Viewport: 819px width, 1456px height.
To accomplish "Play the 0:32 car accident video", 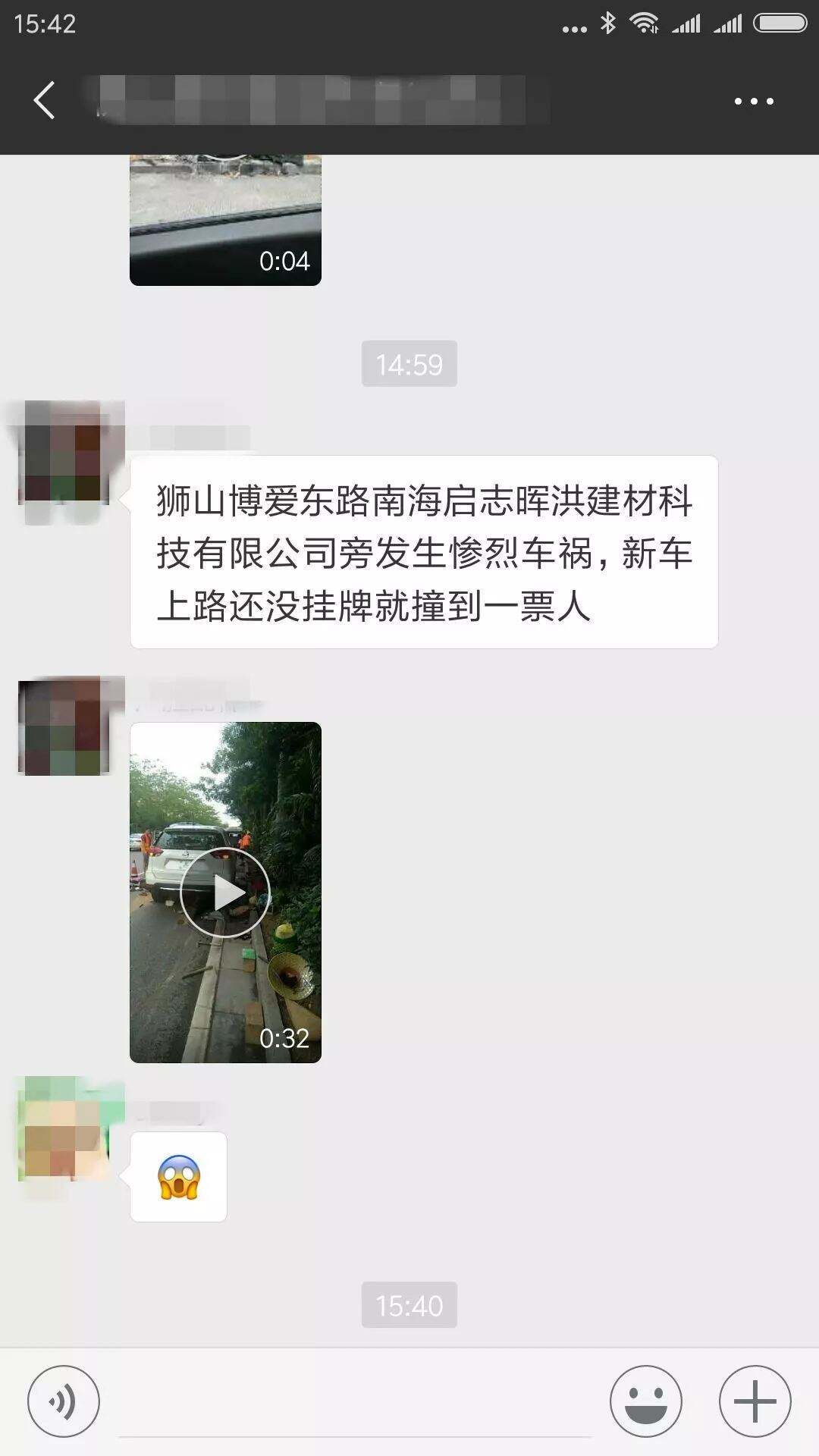I will (224, 892).
